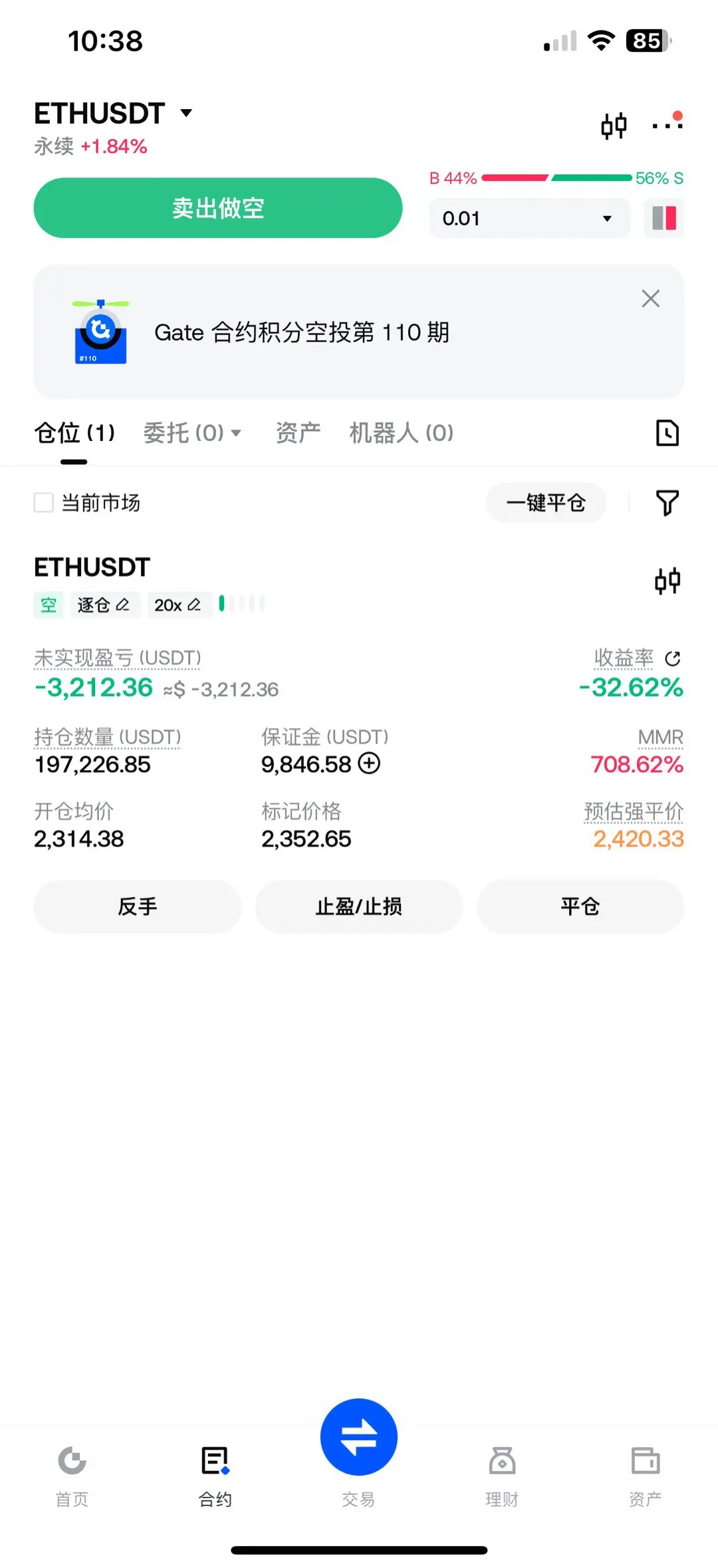
Task: Add margin with the plus icon beside 保证金
Action: point(369,763)
